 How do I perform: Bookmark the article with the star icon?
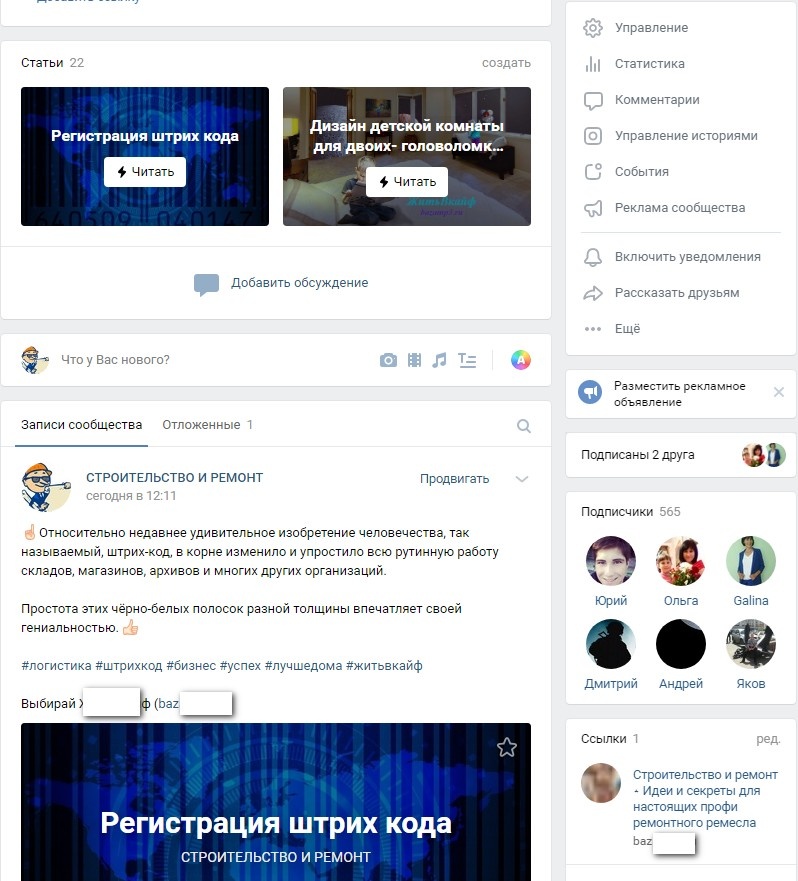(507, 747)
